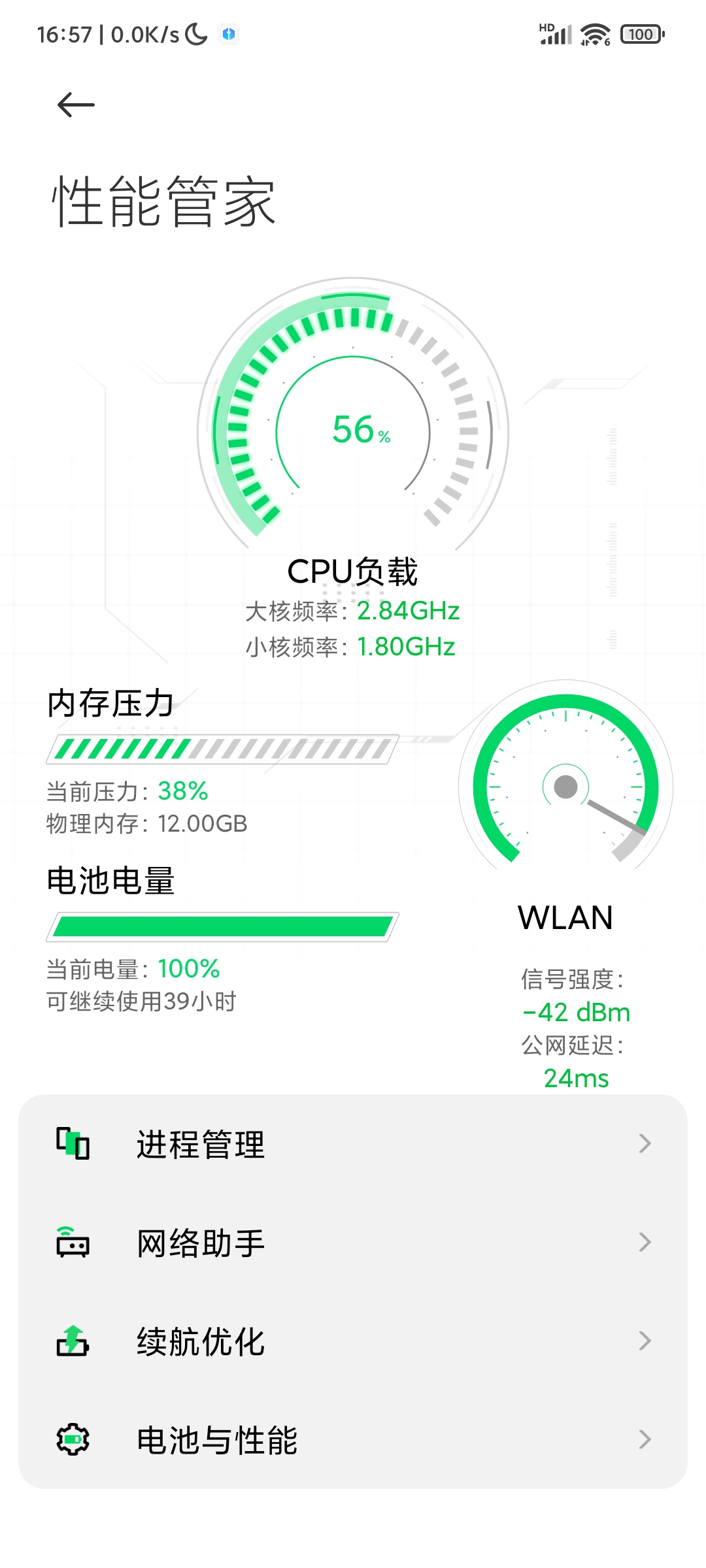The image size is (706, 1568).
Task: Open 进程管理 process management
Action: 353,1144
